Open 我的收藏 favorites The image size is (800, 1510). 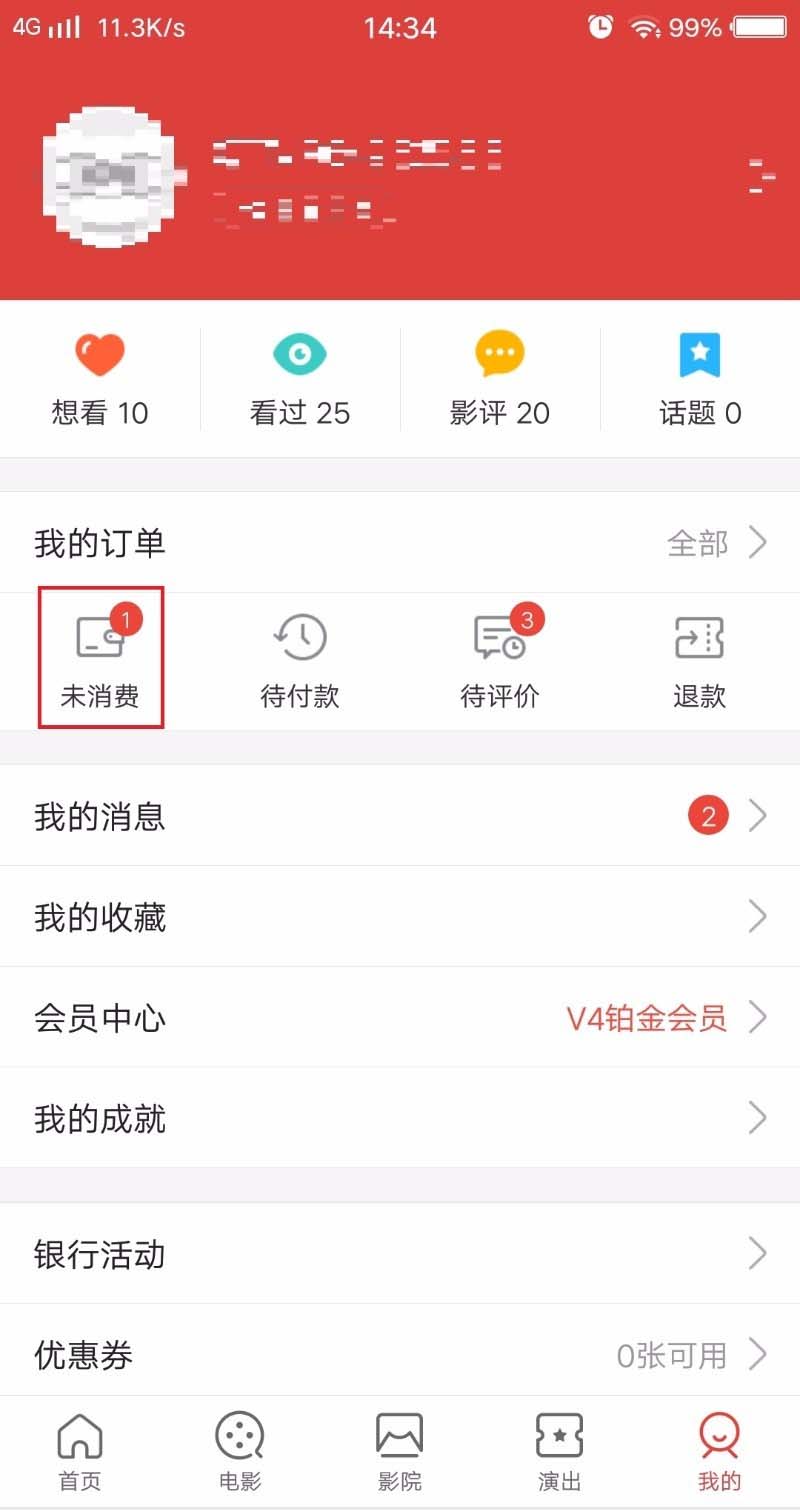click(x=400, y=917)
